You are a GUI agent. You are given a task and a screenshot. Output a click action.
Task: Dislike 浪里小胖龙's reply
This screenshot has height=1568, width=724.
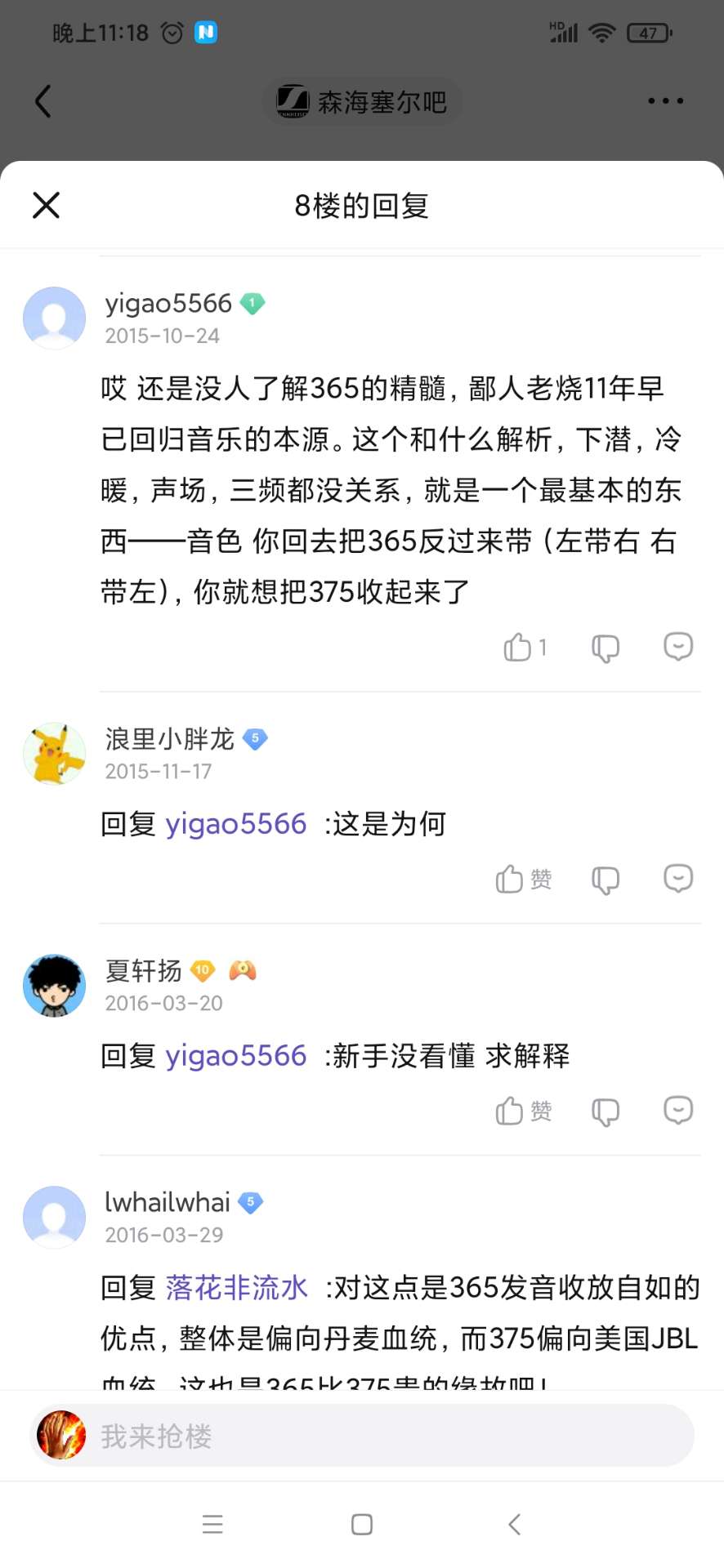pos(605,880)
